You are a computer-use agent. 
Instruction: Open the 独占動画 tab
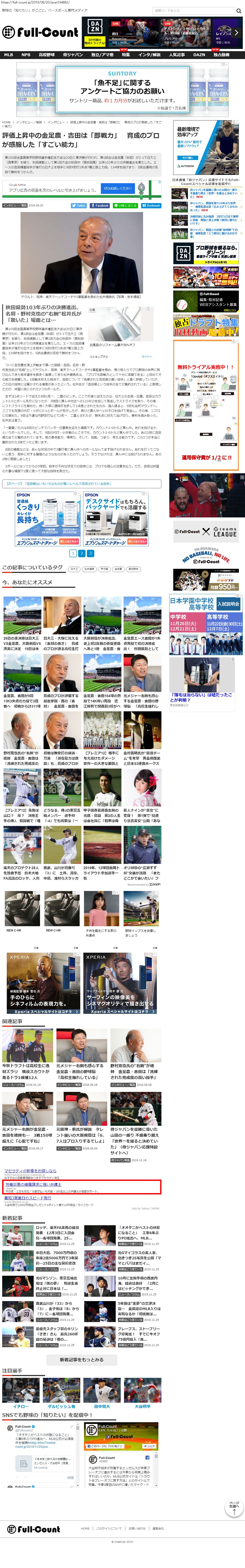click(x=221, y=55)
